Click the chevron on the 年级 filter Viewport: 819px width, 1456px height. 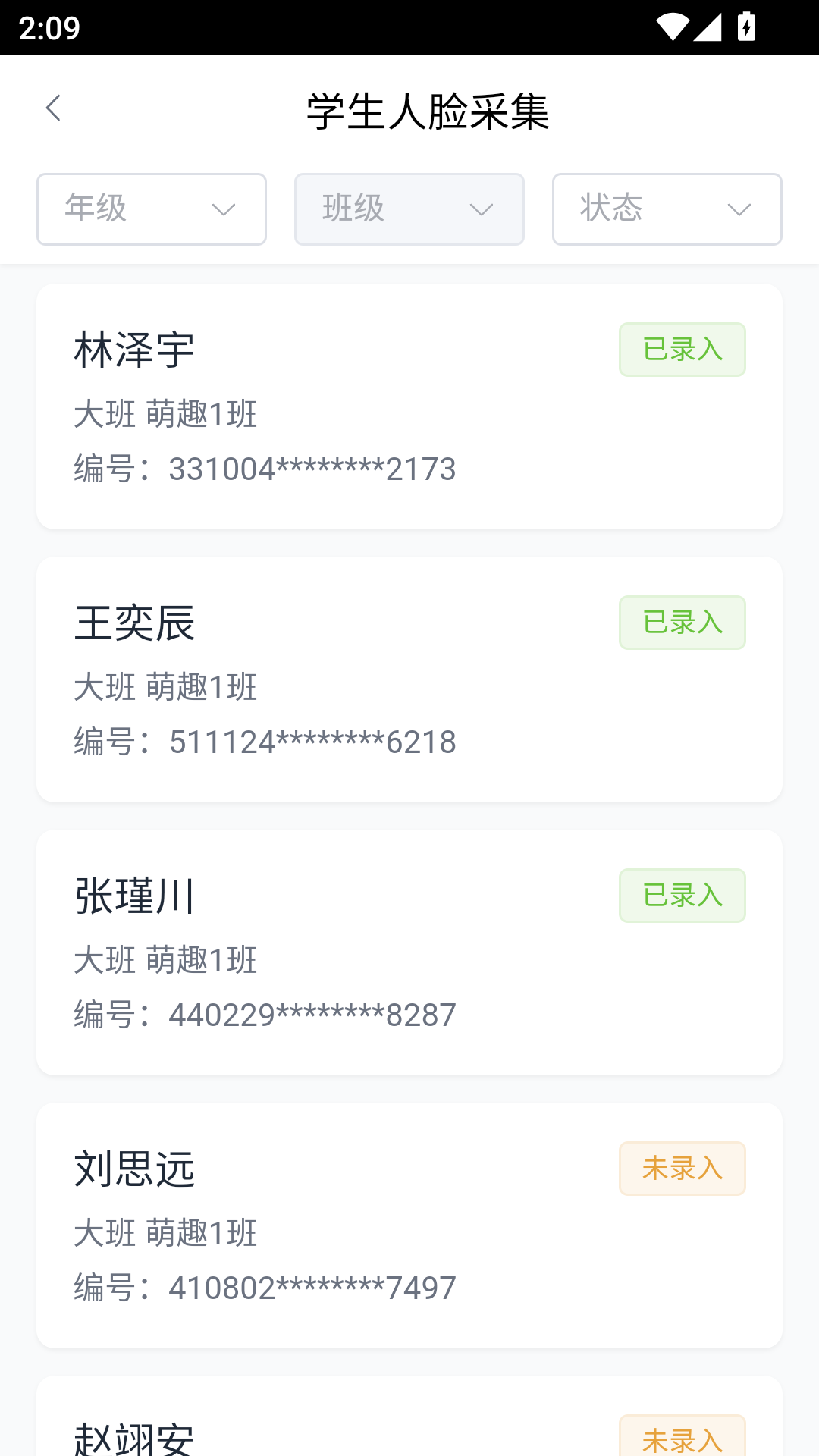tap(224, 209)
